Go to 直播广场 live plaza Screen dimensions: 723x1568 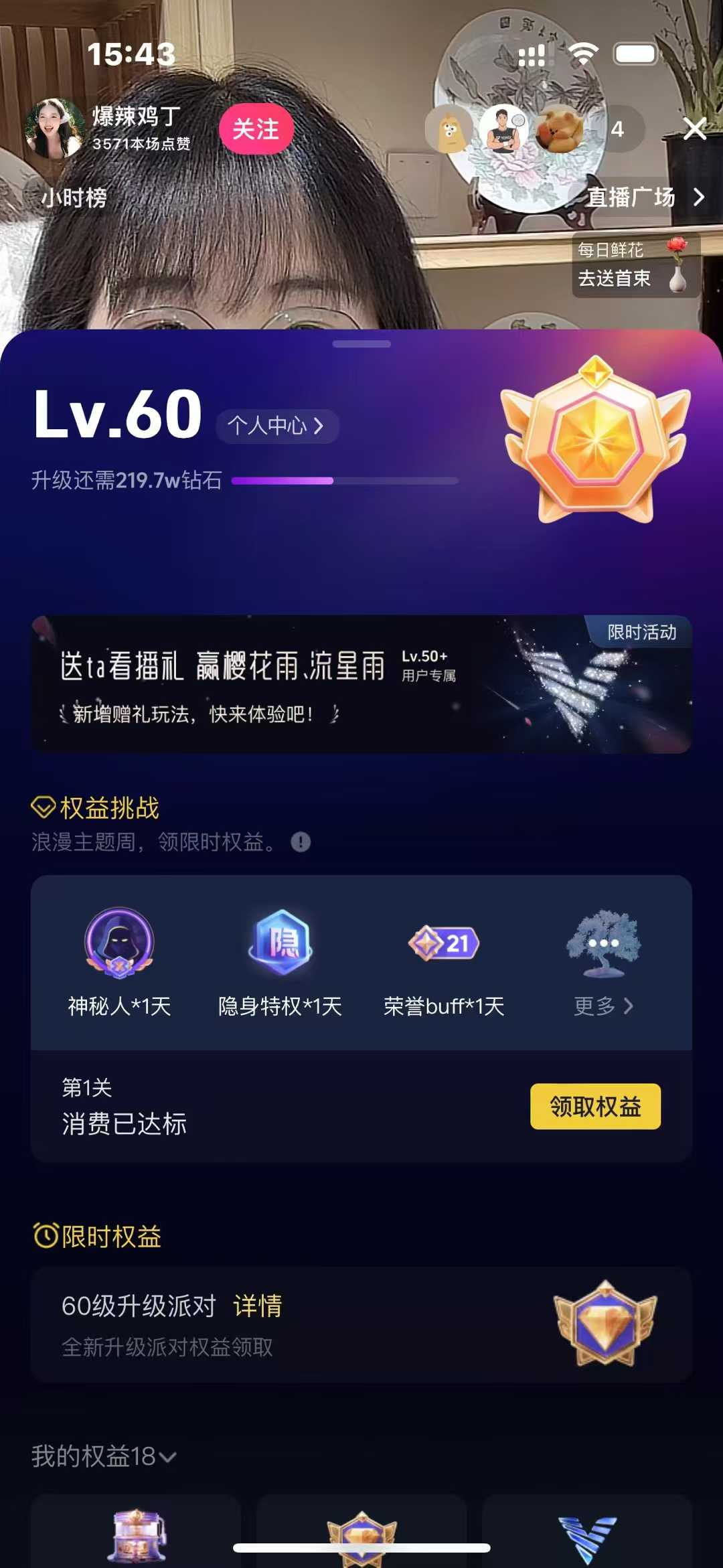644,198
